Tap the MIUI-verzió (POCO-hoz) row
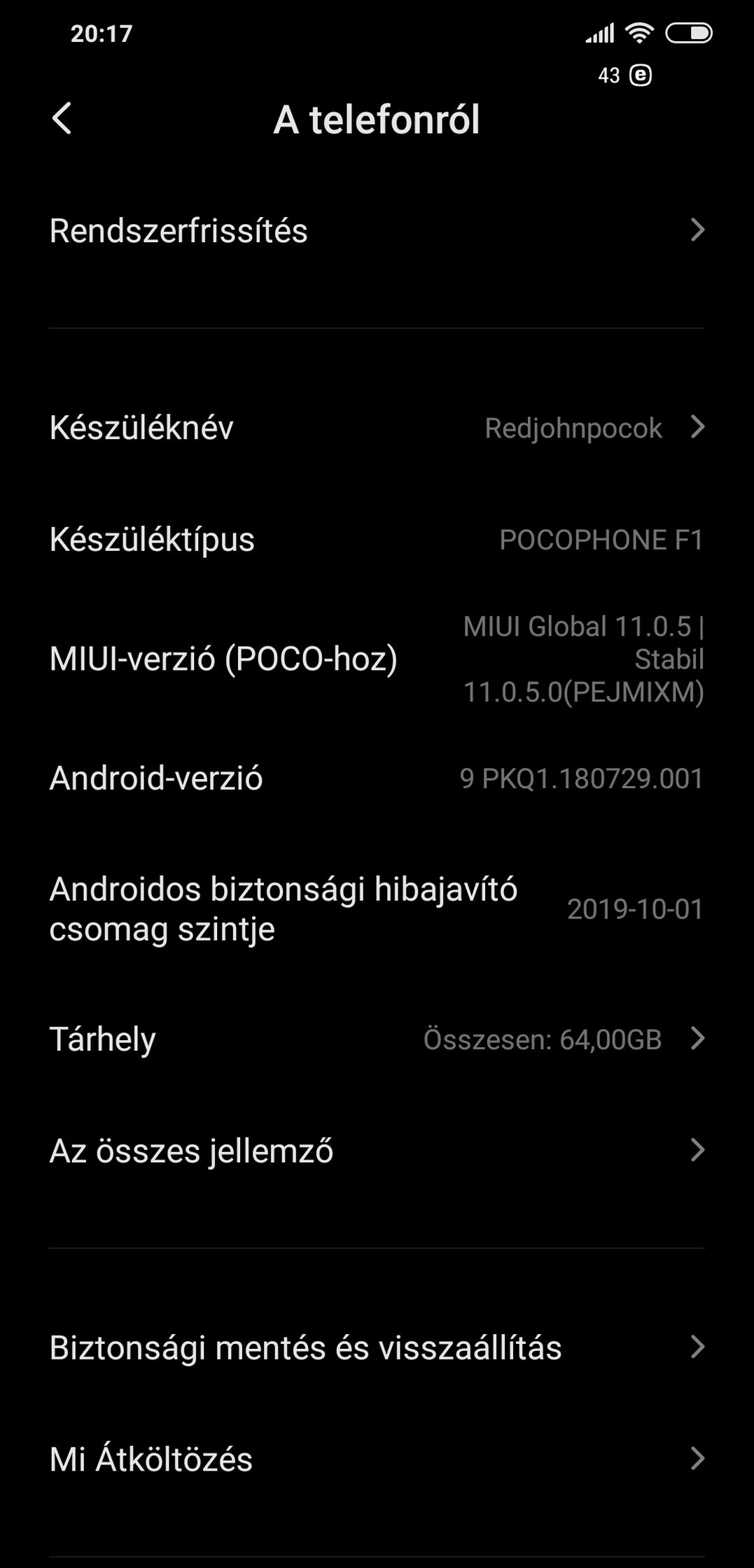This screenshot has width=754, height=1568. [x=377, y=659]
